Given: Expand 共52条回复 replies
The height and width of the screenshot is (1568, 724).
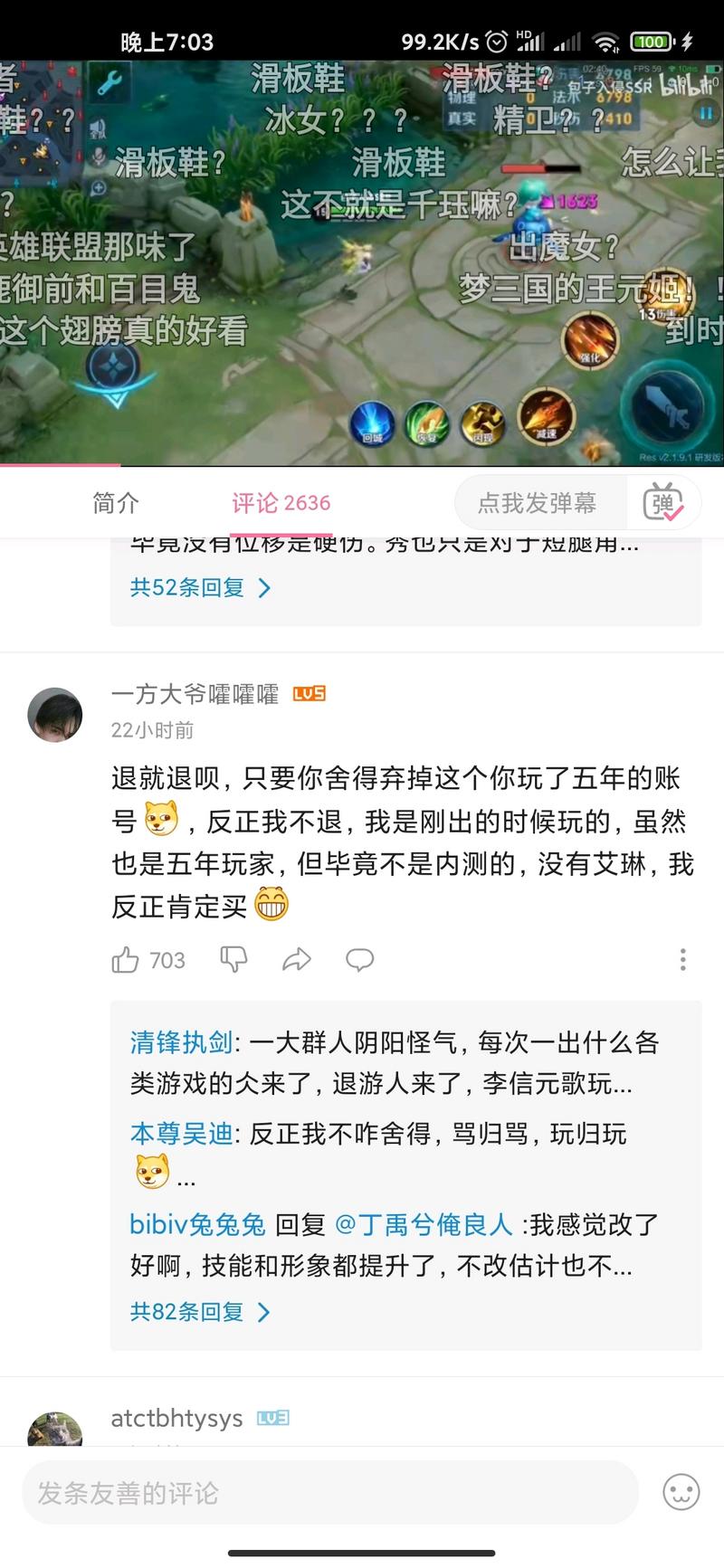Looking at the screenshot, I should (200, 588).
